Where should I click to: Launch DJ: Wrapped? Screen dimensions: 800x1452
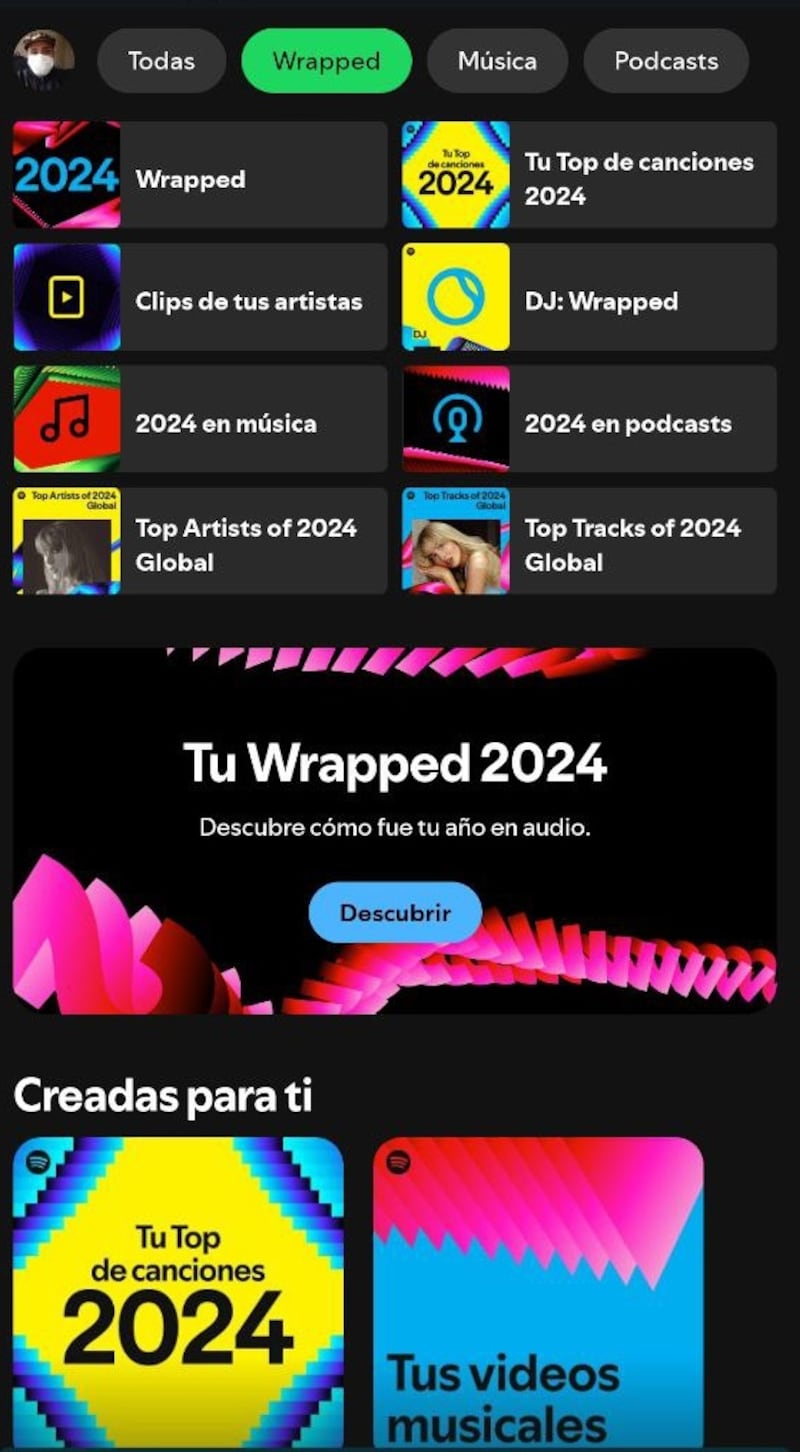point(589,297)
